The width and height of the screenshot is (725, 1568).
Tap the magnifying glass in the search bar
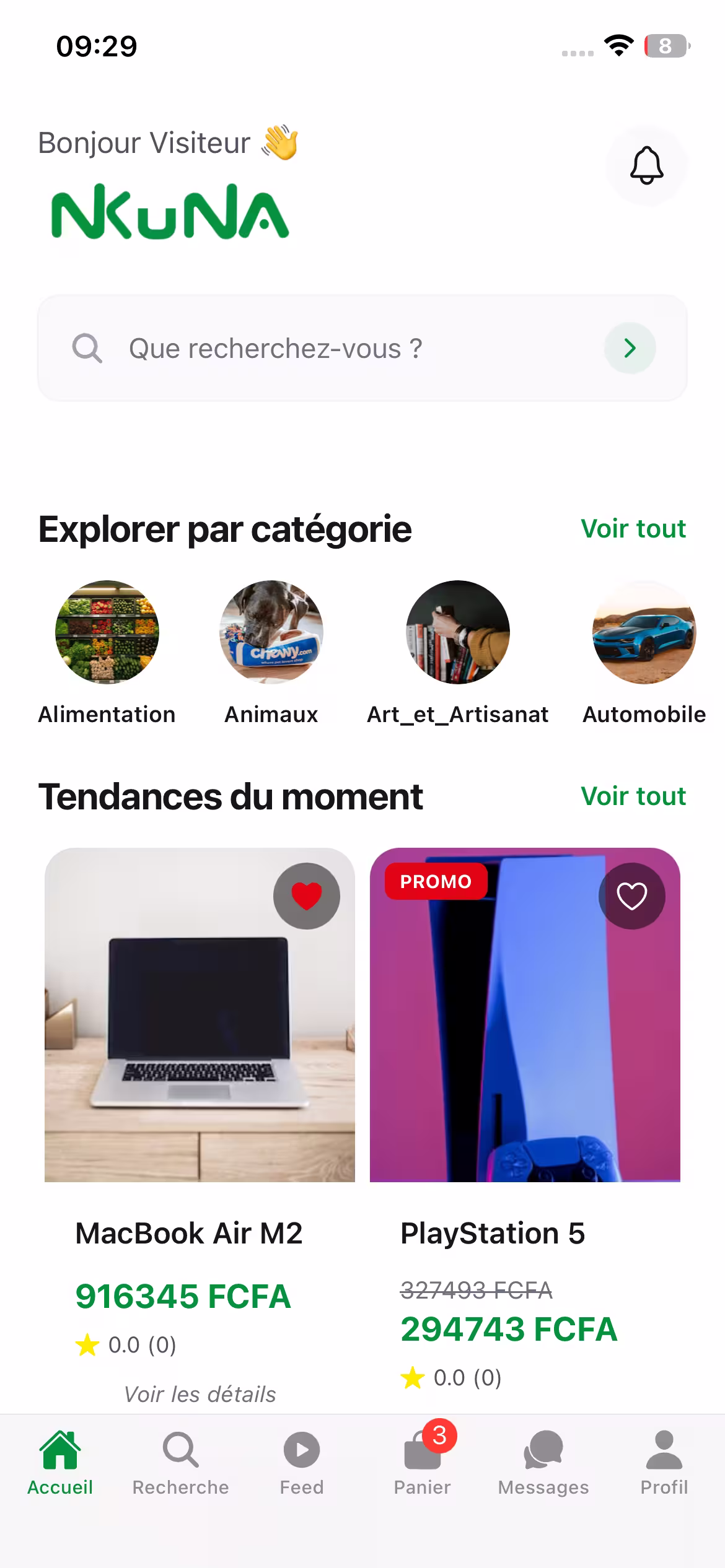tap(87, 347)
